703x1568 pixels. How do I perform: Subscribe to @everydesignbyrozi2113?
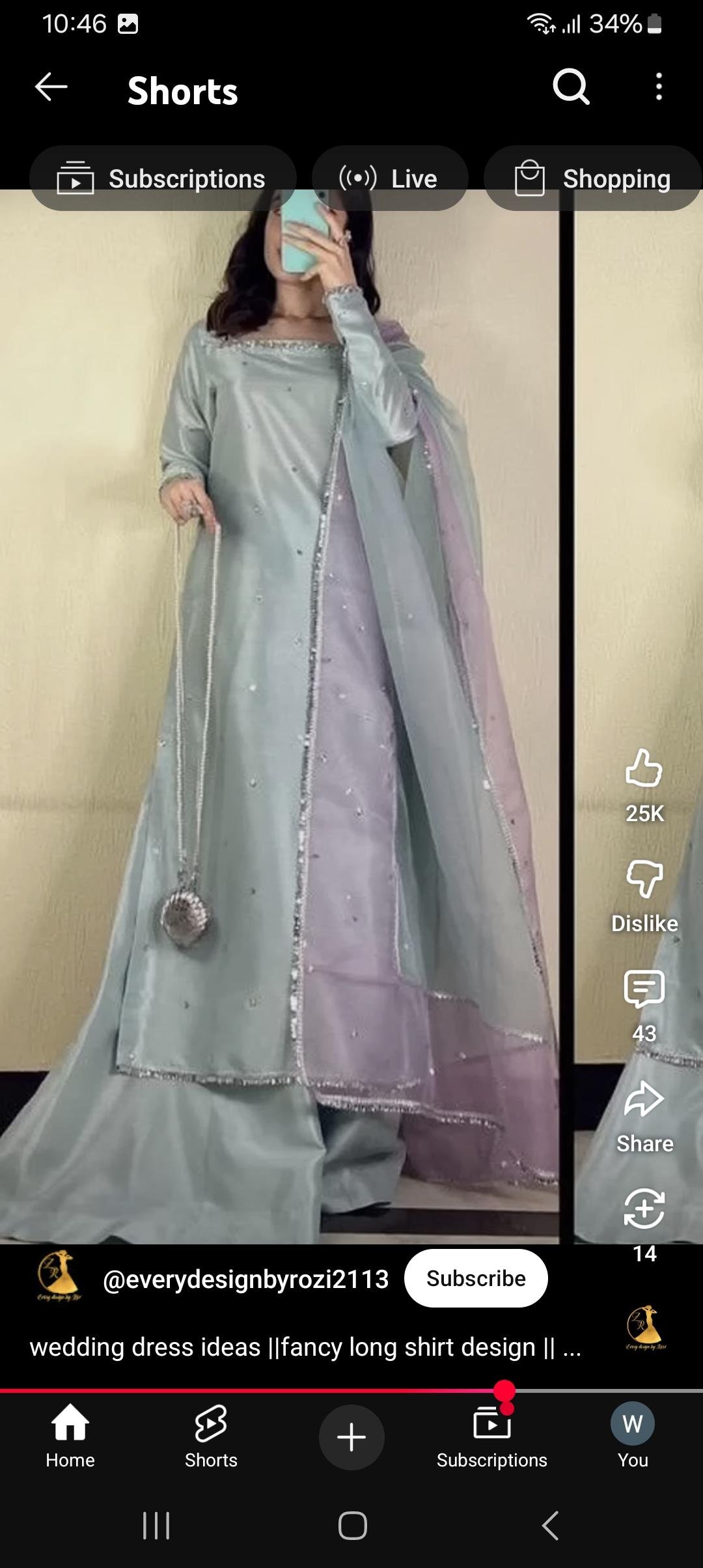pyautogui.click(x=476, y=1278)
